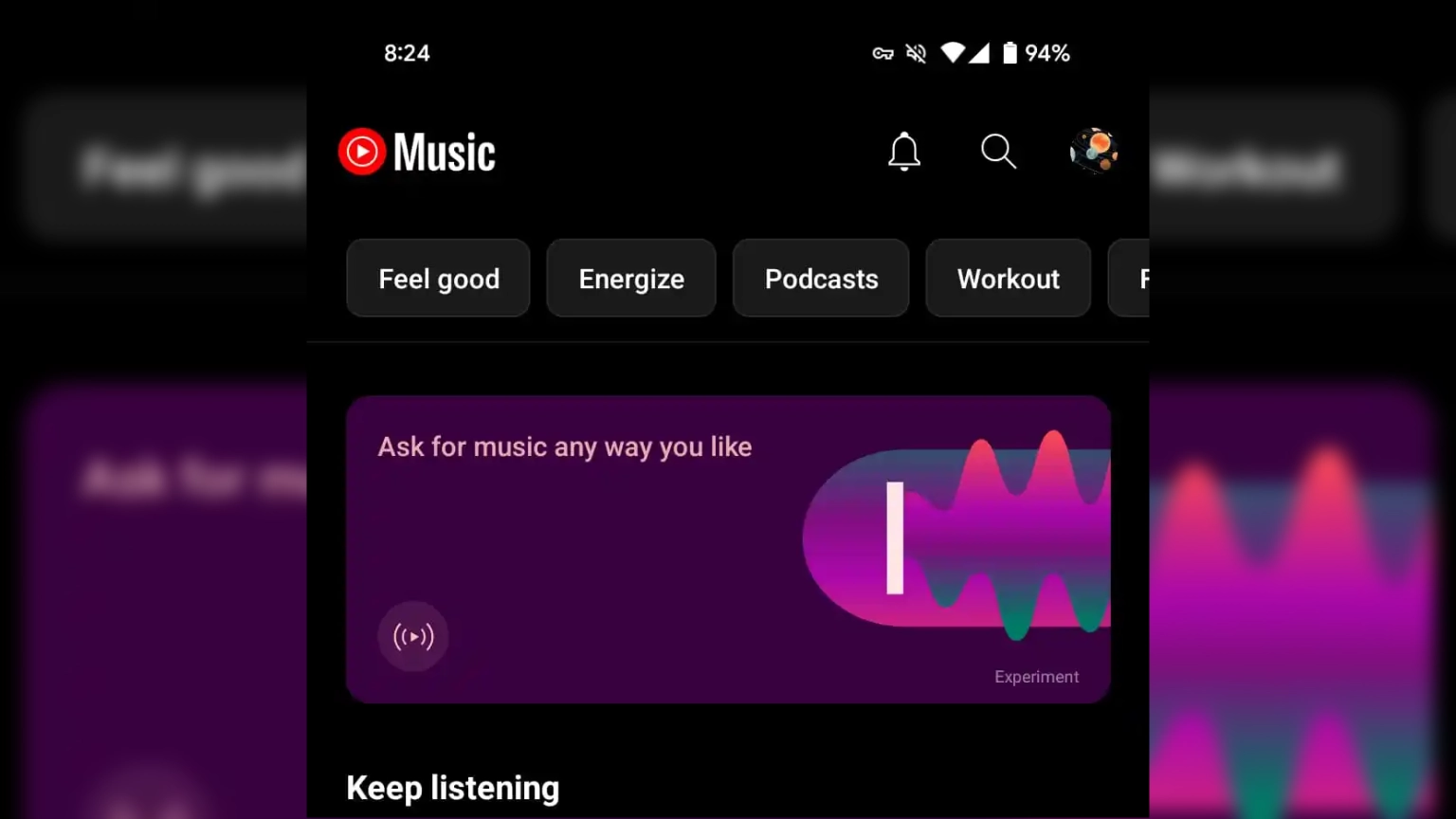Image resolution: width=1456 pixels, height=819 pixels.
Task: Choose the Workout chip
Action: pos(1008,279)
